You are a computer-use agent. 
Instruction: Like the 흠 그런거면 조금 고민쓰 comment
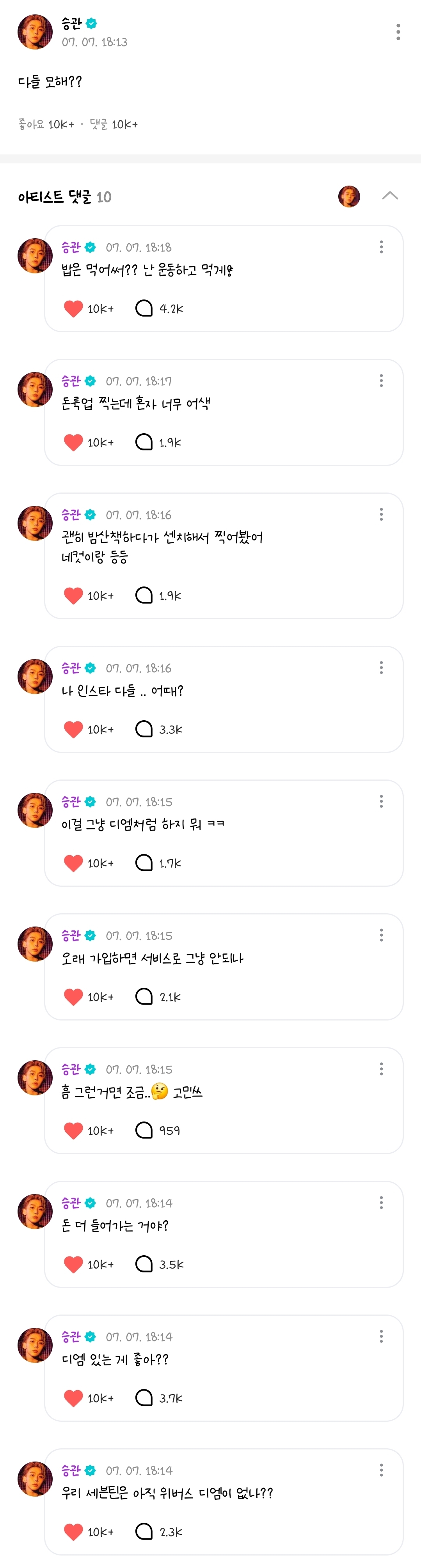click(x=73, y=1130)
